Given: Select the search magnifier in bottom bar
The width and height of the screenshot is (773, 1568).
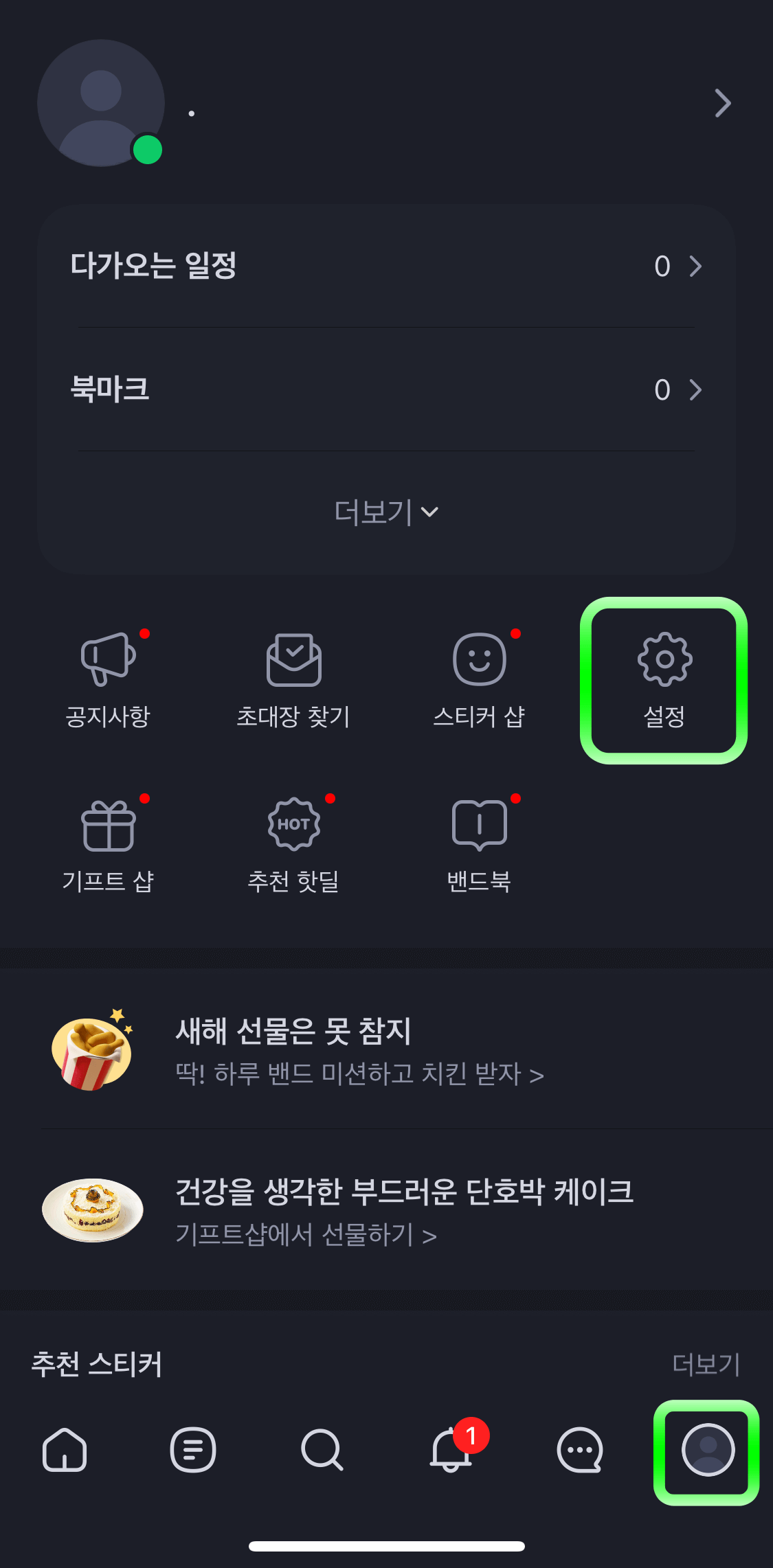Looking at the screenshot, I should click(321, 1451).
